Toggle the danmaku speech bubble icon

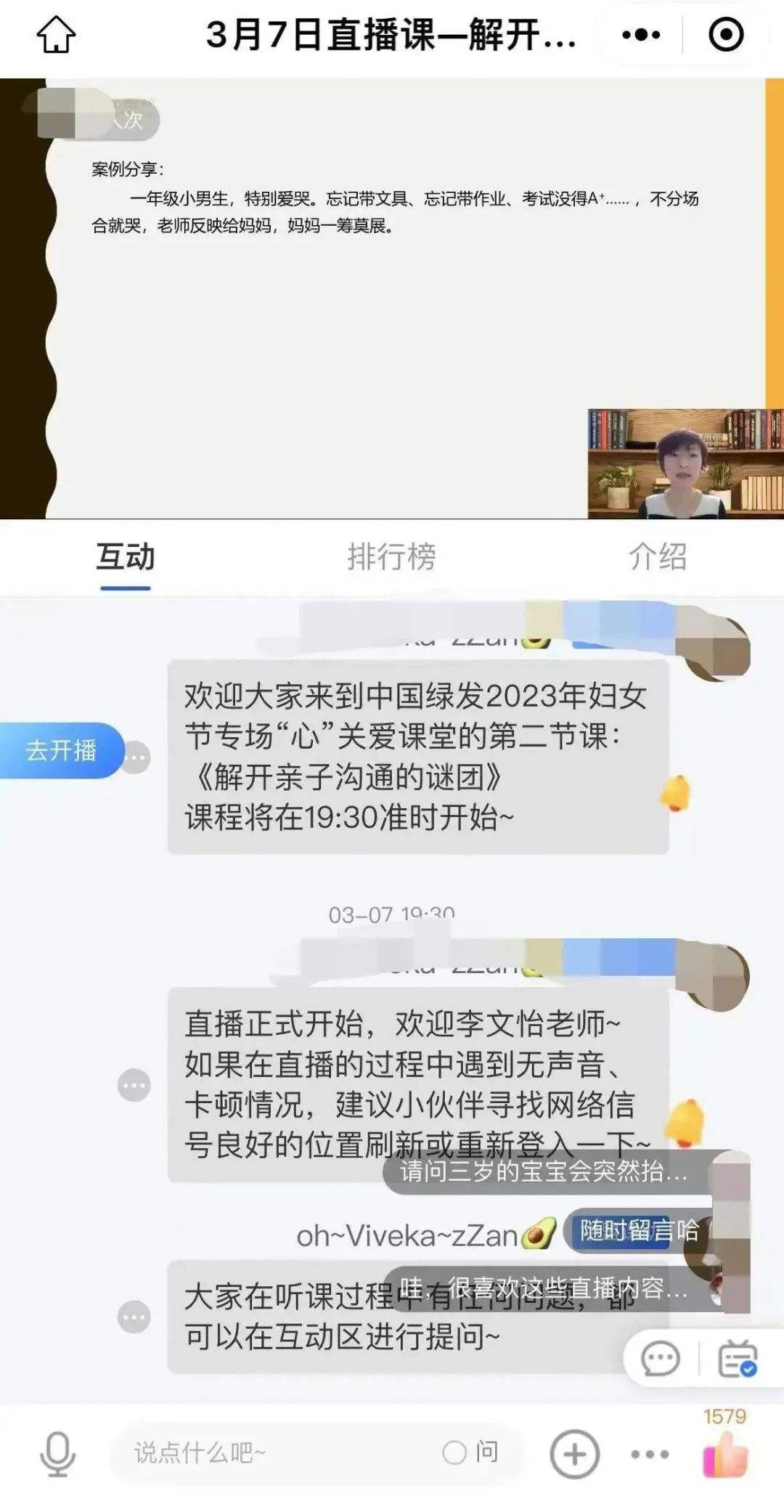click(660, 1359)
